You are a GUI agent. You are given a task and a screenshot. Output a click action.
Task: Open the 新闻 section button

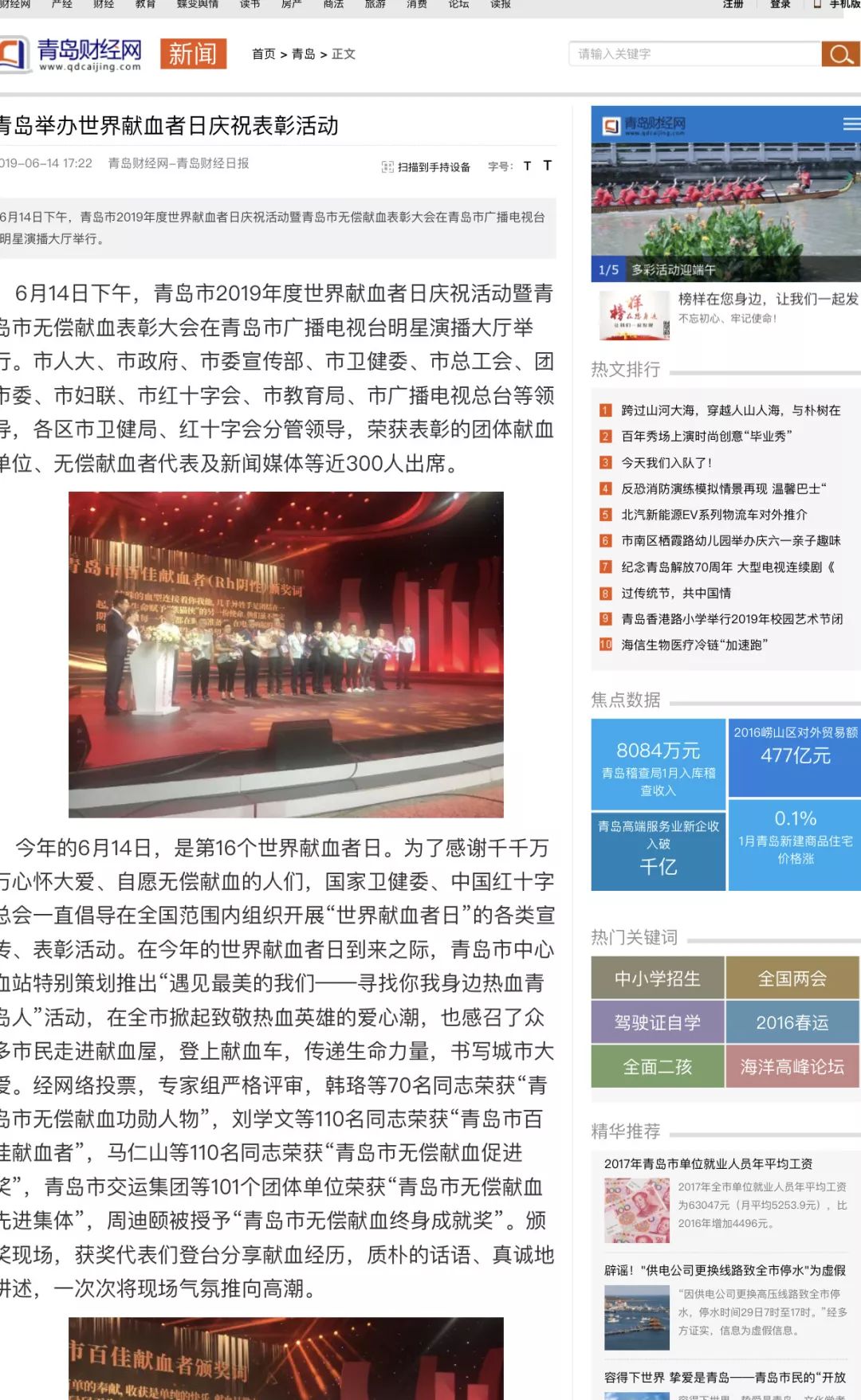coord(193,54)
